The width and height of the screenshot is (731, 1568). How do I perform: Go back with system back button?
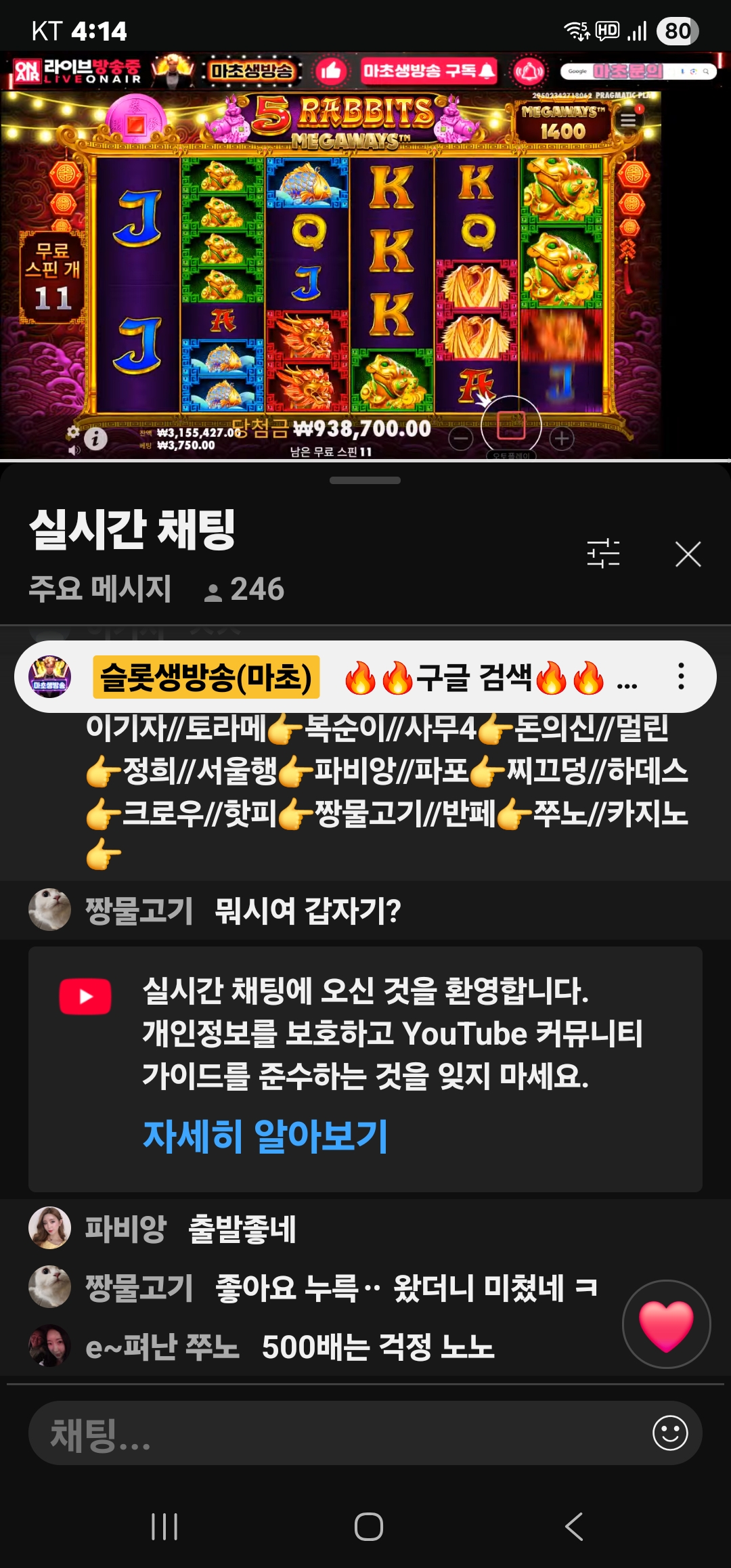574,1527
